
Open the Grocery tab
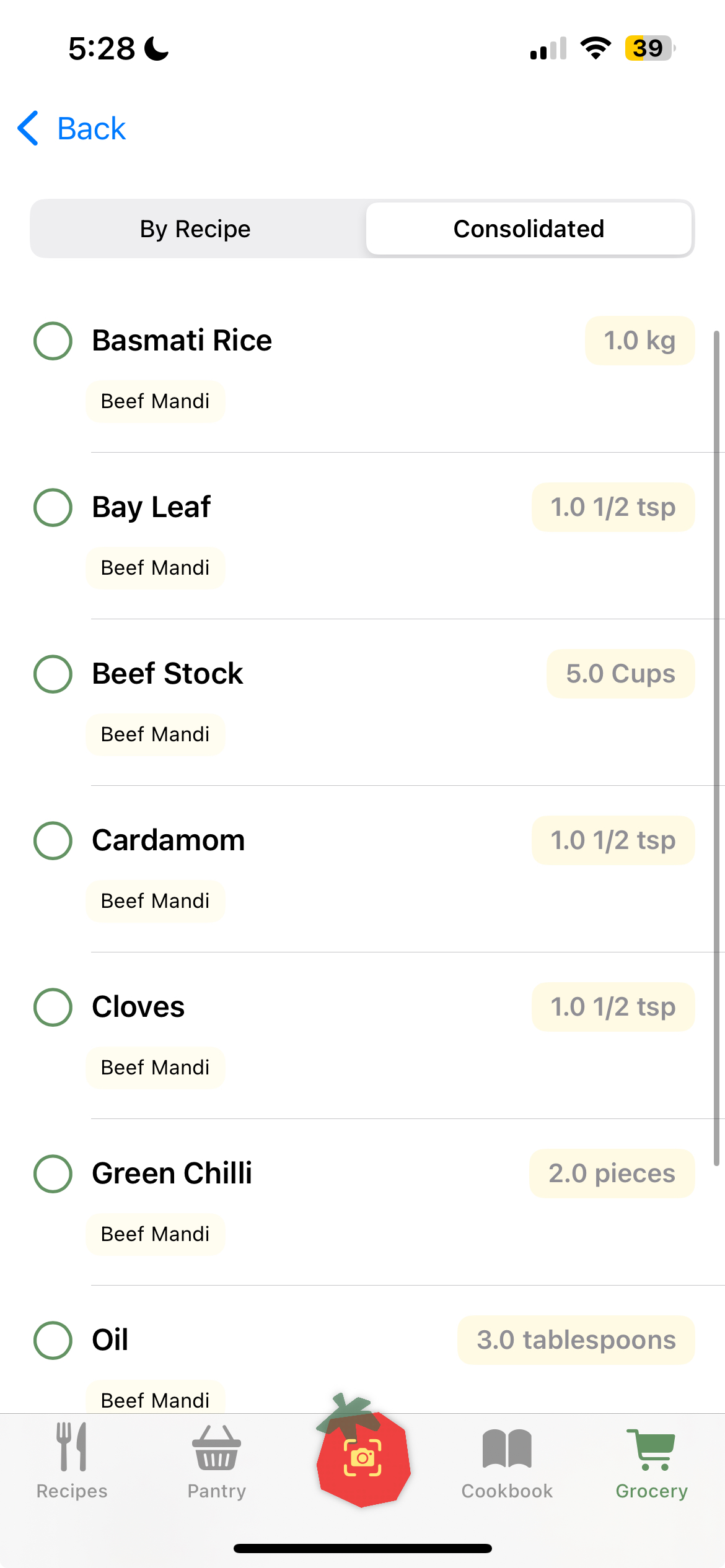[651, 1461]
